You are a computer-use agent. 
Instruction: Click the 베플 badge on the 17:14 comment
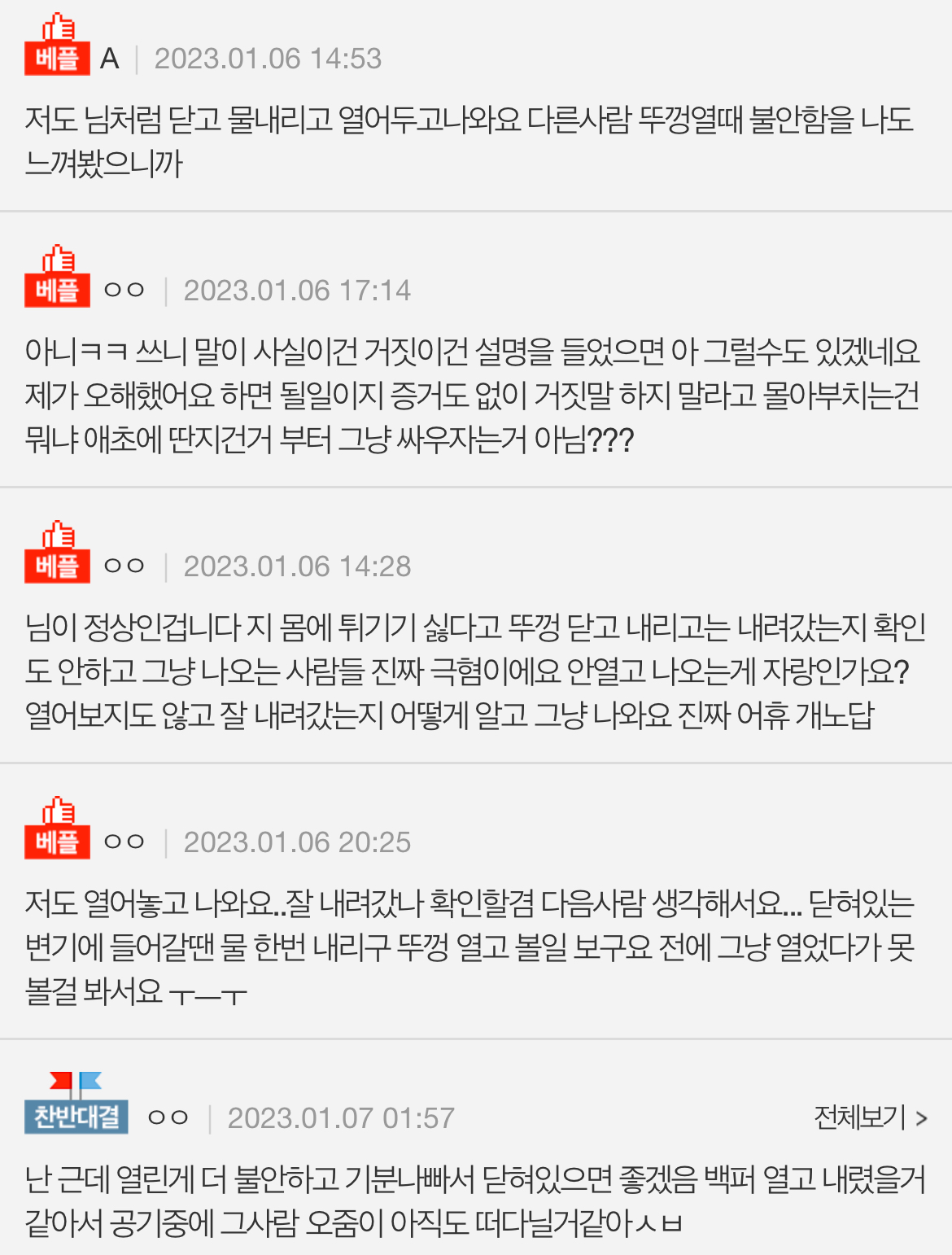click(x=57, y=291)
